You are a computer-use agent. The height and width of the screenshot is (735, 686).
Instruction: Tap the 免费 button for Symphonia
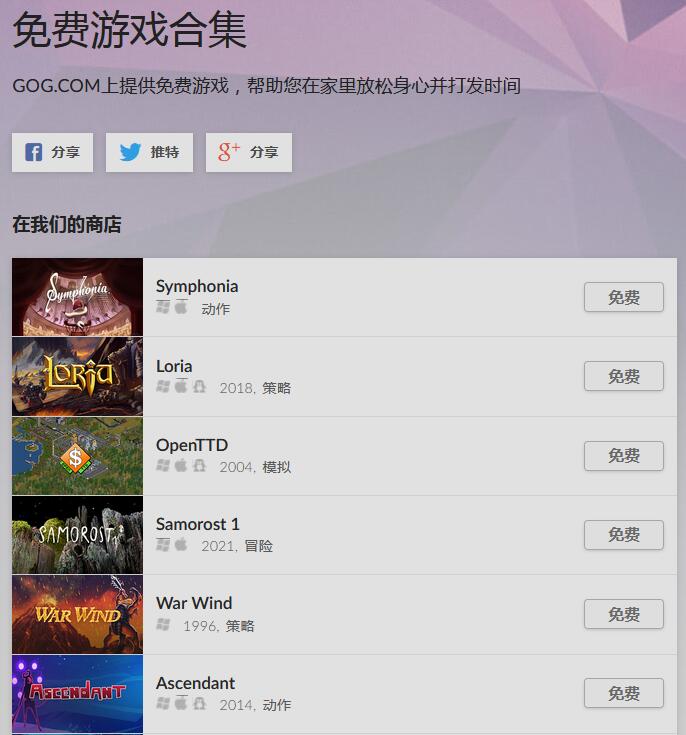[x=623, y=297]
